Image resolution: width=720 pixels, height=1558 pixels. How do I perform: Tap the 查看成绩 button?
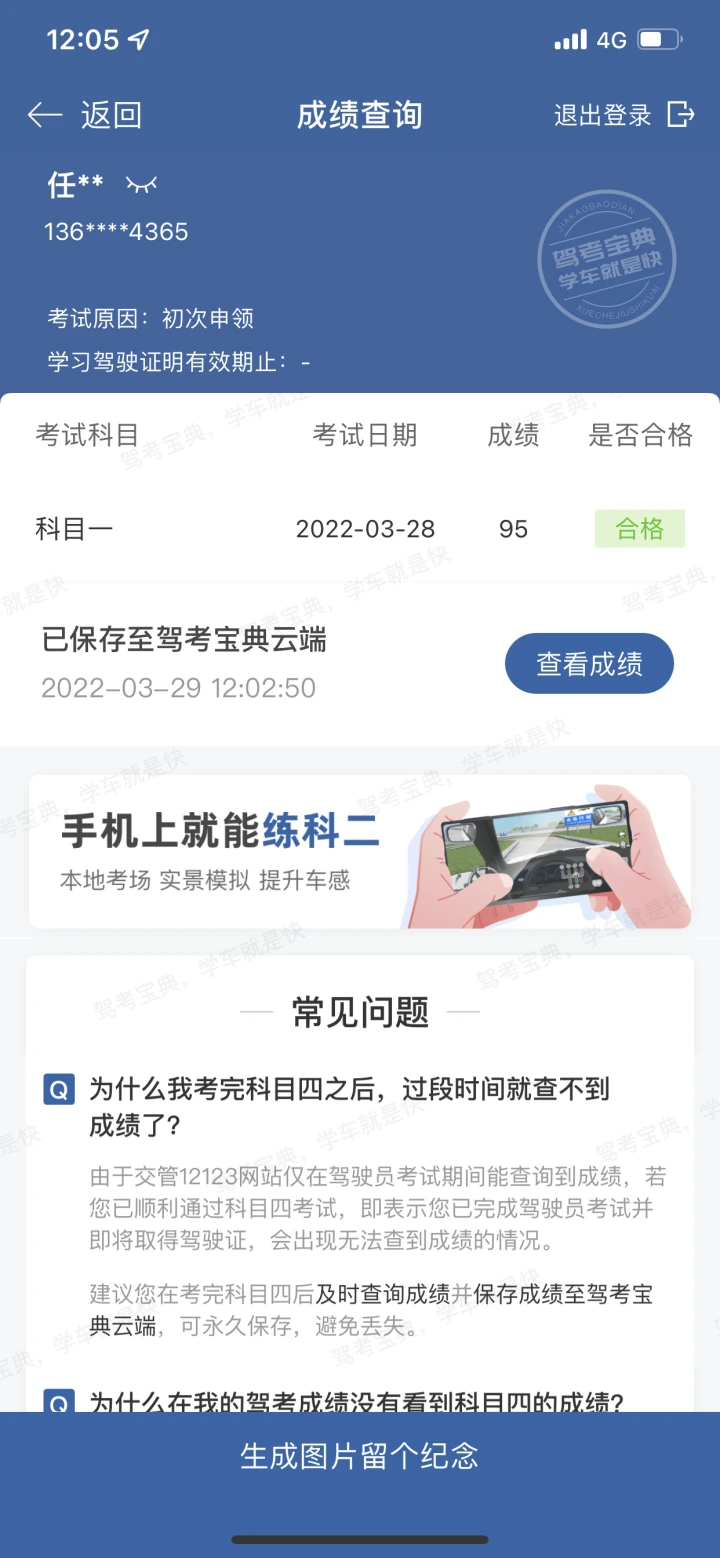coord(589,664)
